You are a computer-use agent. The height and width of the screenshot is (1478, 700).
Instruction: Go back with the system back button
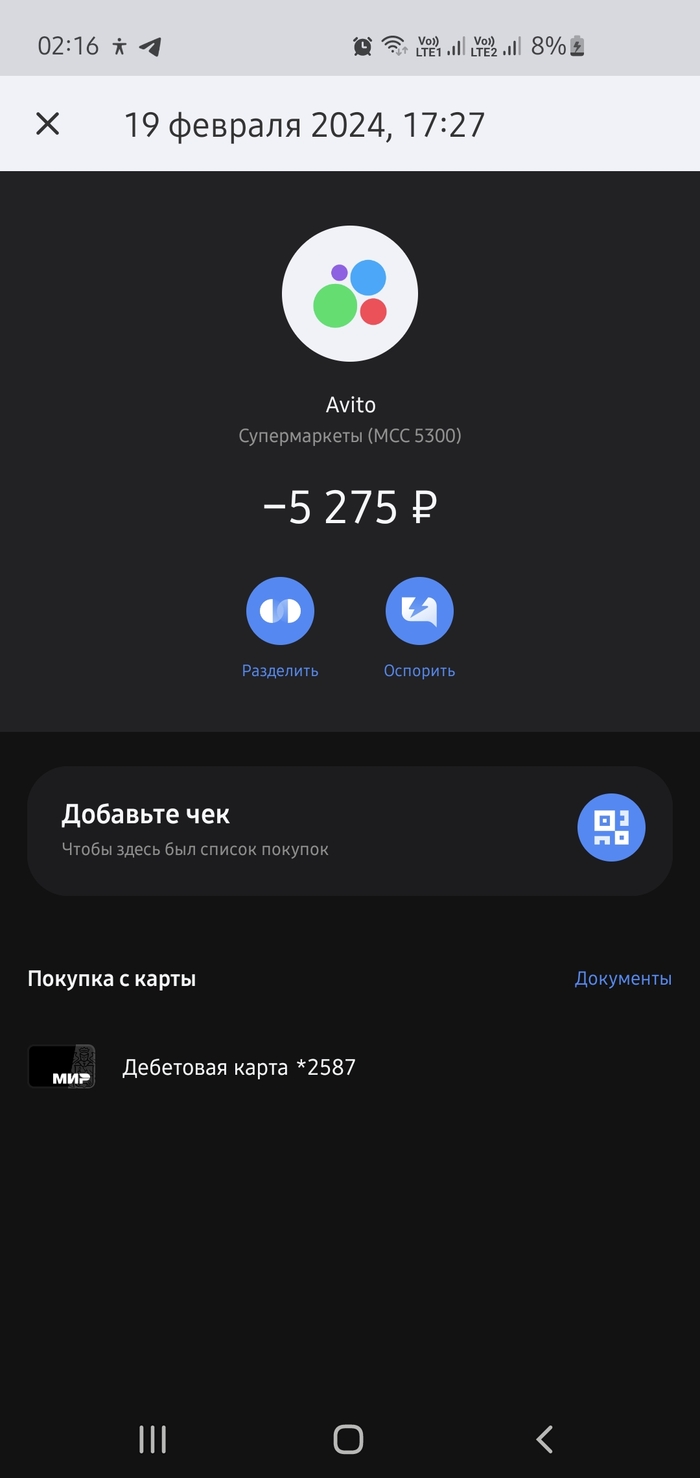[545, 1439]
